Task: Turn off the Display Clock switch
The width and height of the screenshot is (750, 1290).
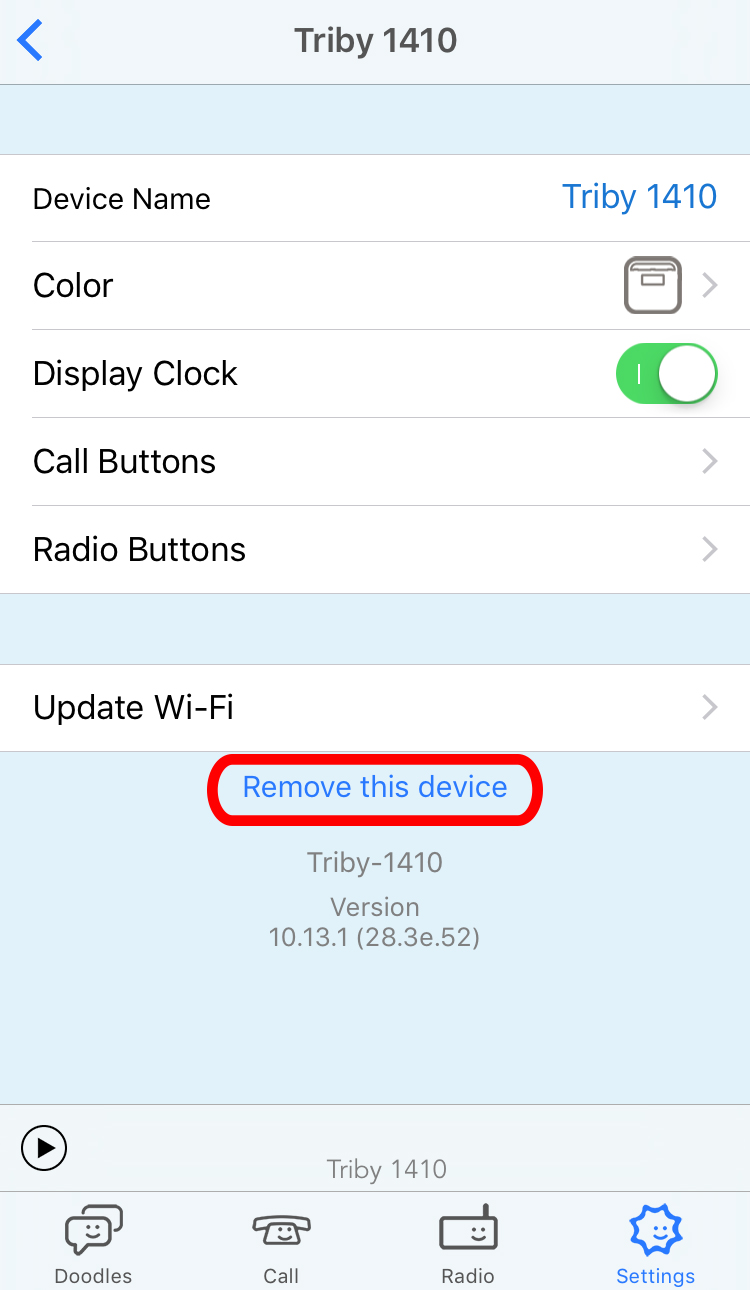Action: coord(667,374)
